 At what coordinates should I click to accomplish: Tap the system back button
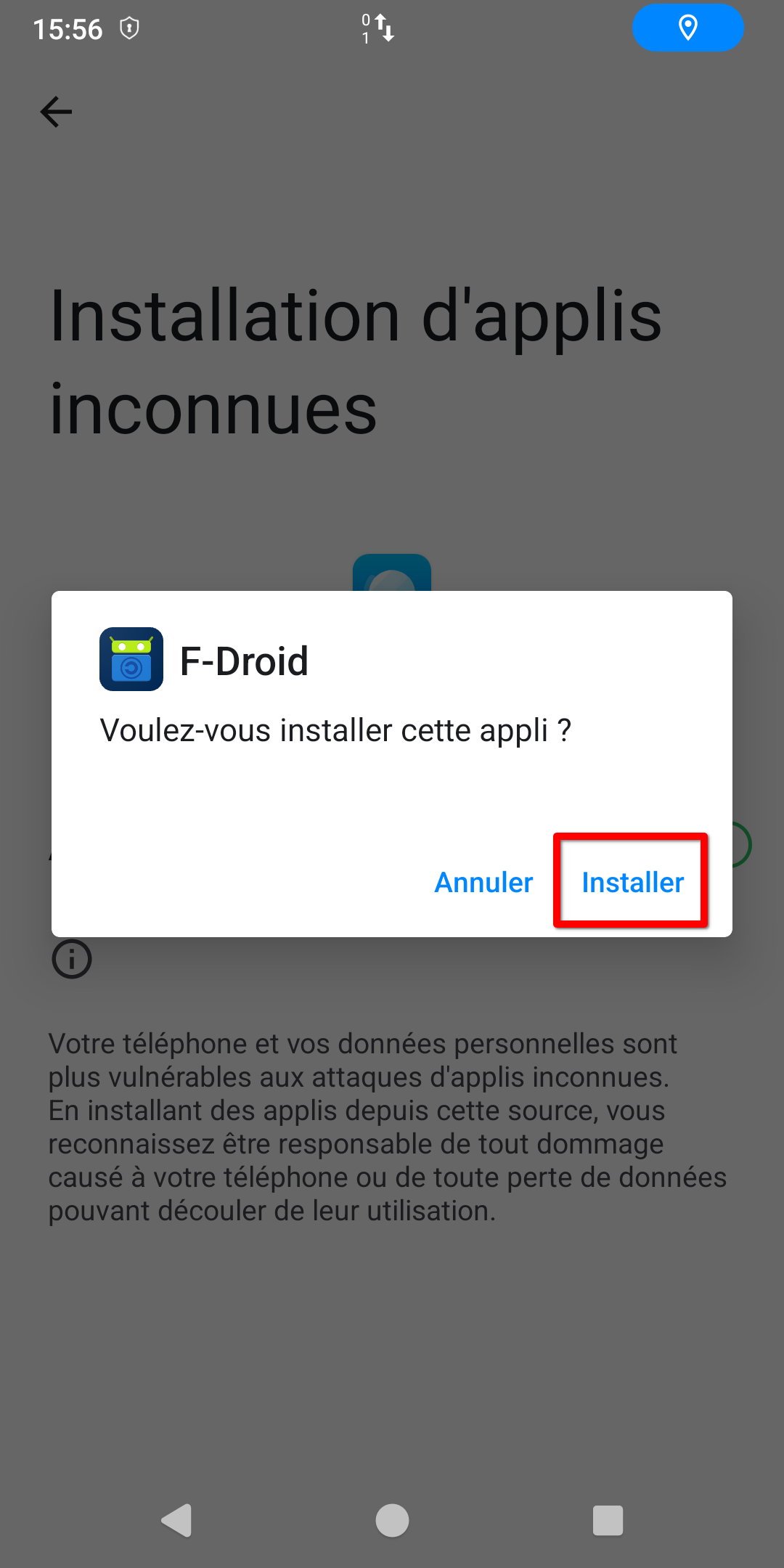click(176, 1520)
